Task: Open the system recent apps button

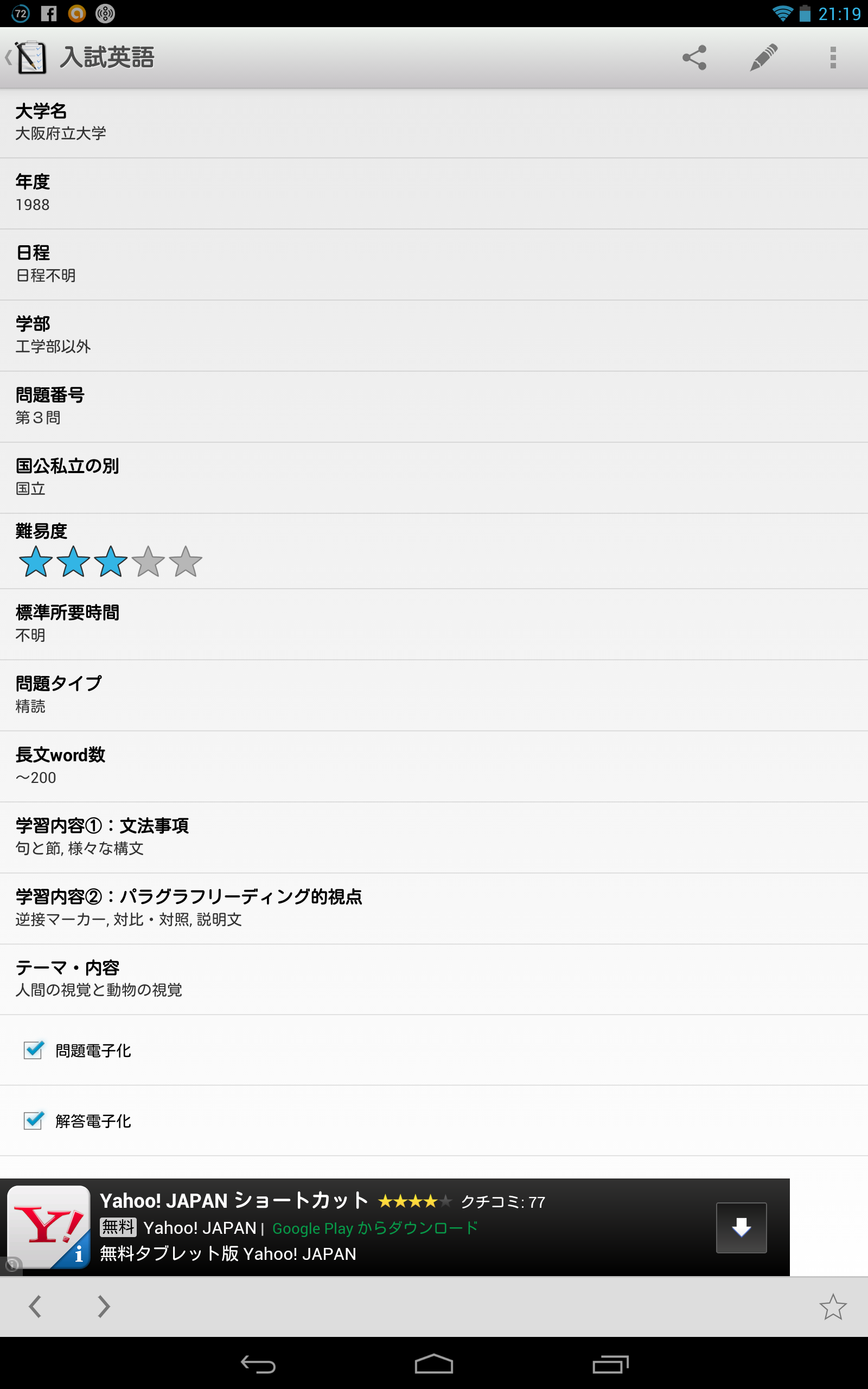Action: tap(610, 1363)
